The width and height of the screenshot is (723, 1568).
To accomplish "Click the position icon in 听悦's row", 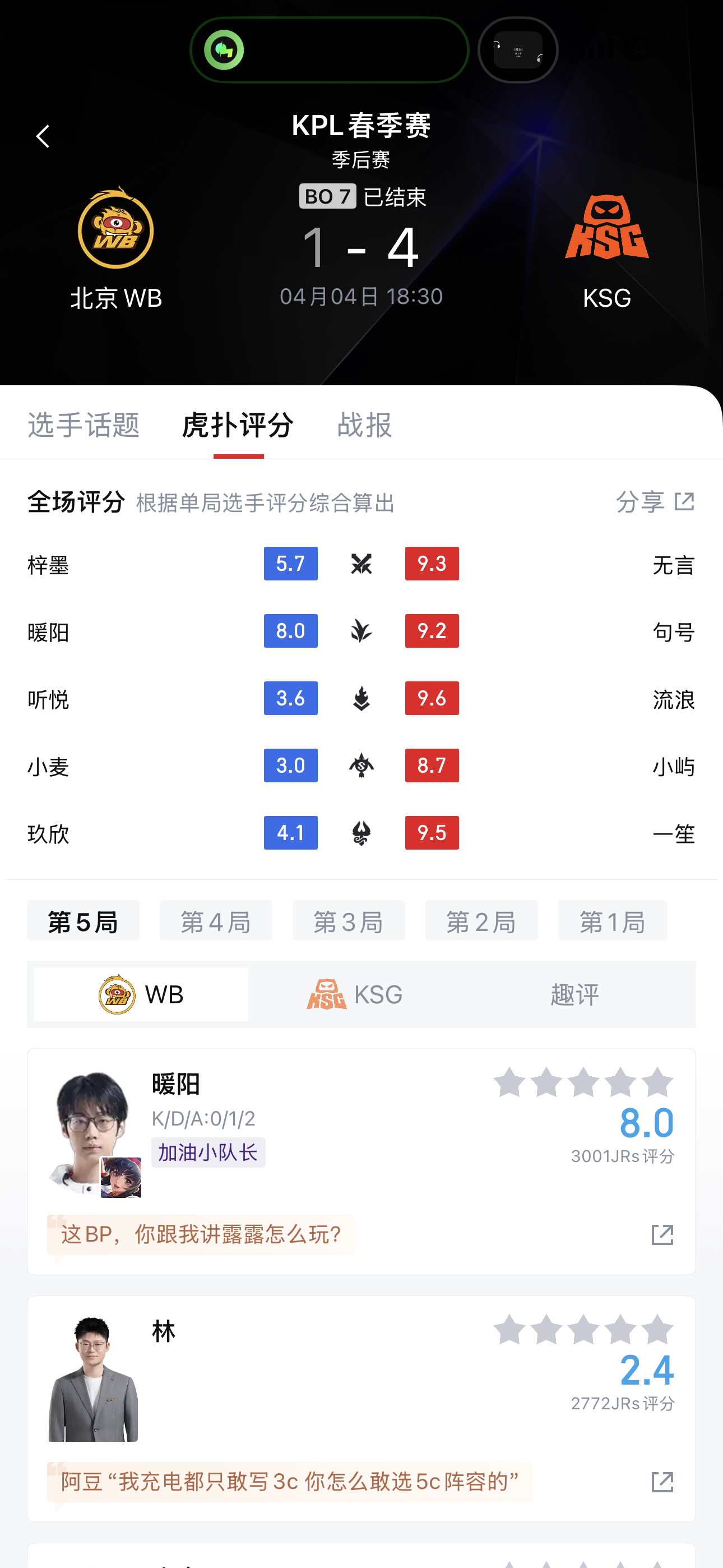I will 361,699.
